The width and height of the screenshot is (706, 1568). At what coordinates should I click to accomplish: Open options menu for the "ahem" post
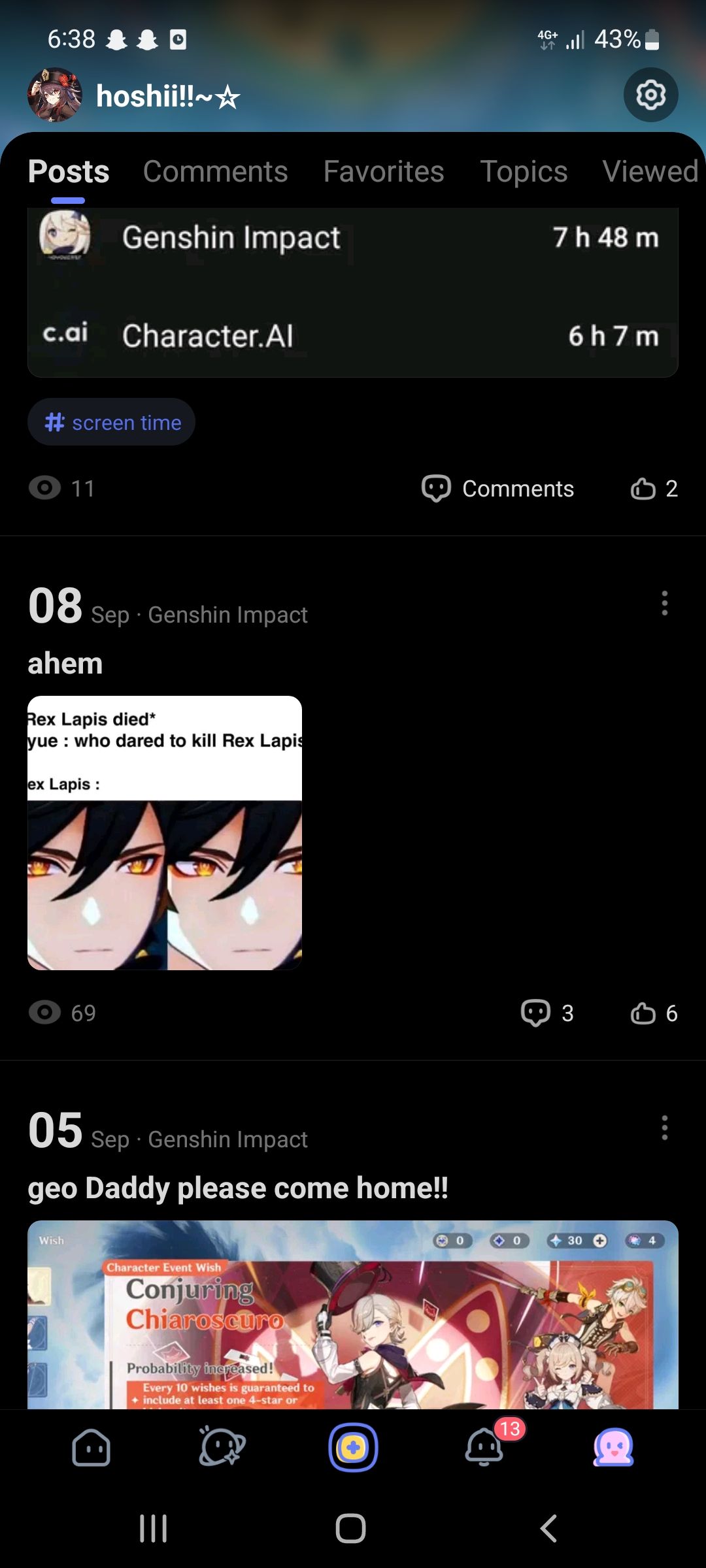(x=664, y=603)
